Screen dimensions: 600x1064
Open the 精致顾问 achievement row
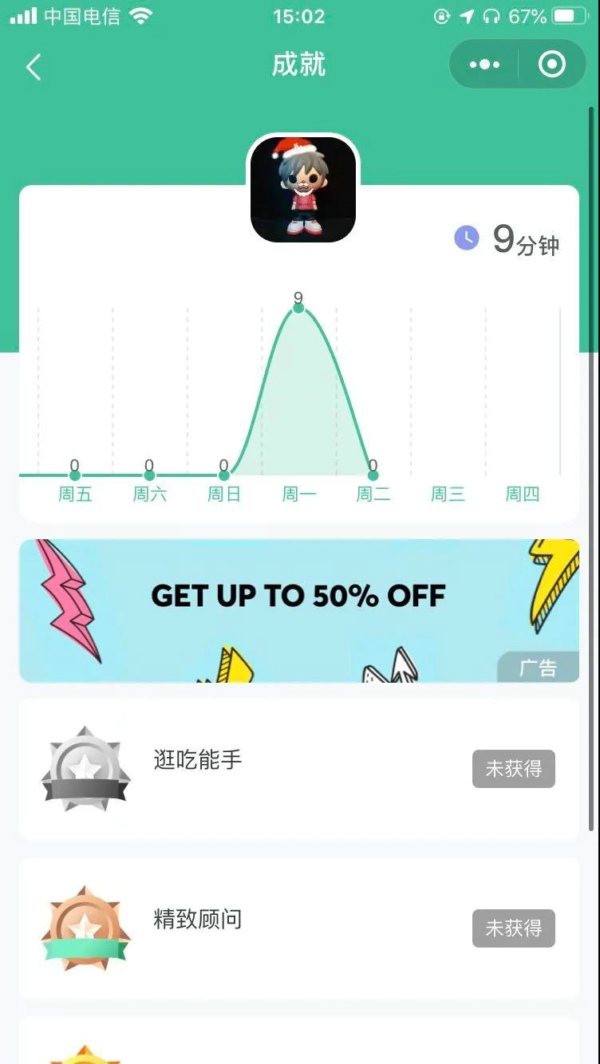click(298, 927)
